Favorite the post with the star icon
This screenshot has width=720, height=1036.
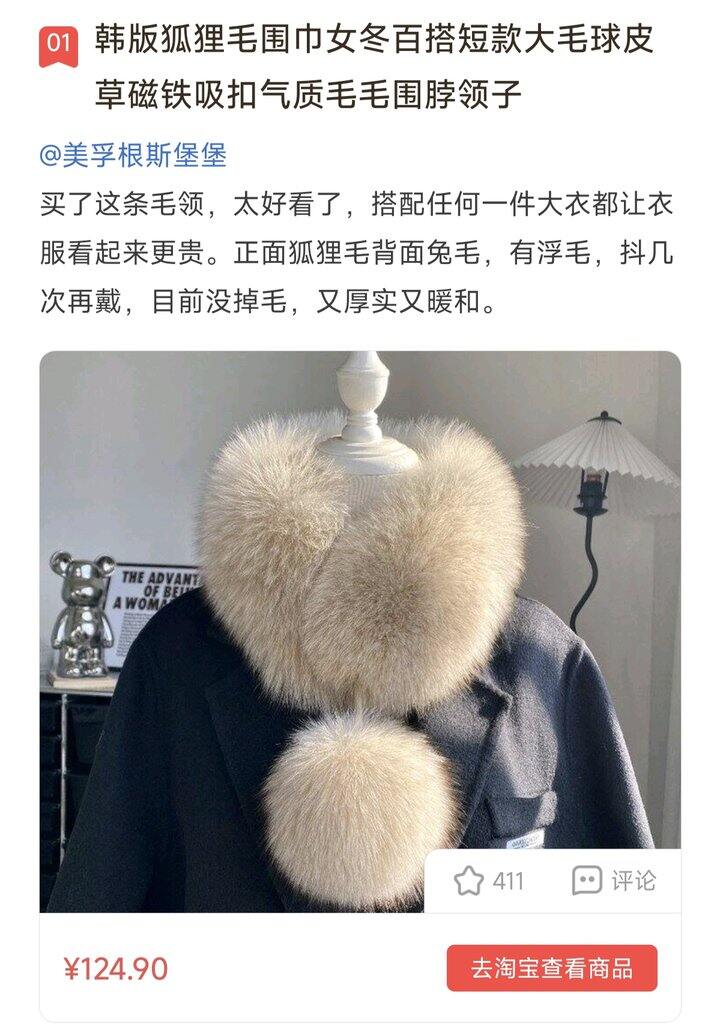point(469,881)
